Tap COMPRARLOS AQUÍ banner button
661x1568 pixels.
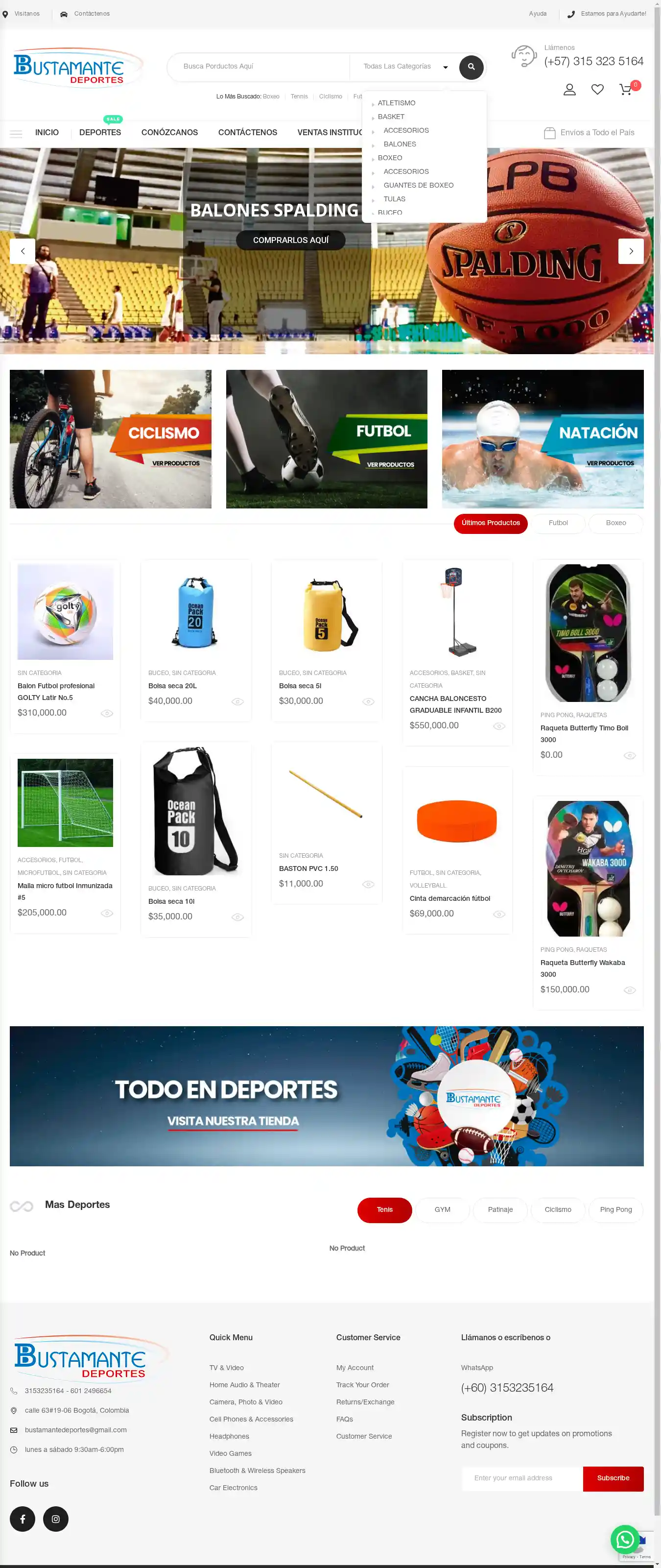pyautogui.click(x=290, y=241)
